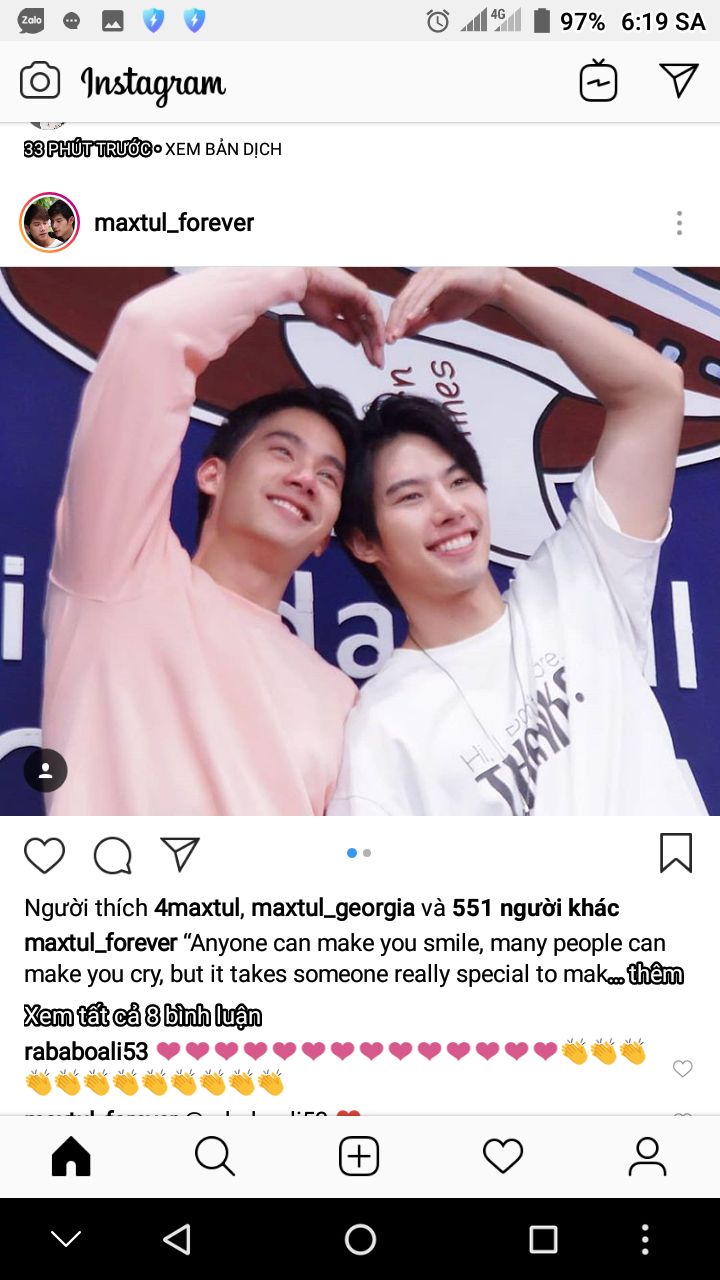The width and height of the screenshot is (720, 1280).
Task: Show tagged people on the photo
Action: tap(46, 771)
